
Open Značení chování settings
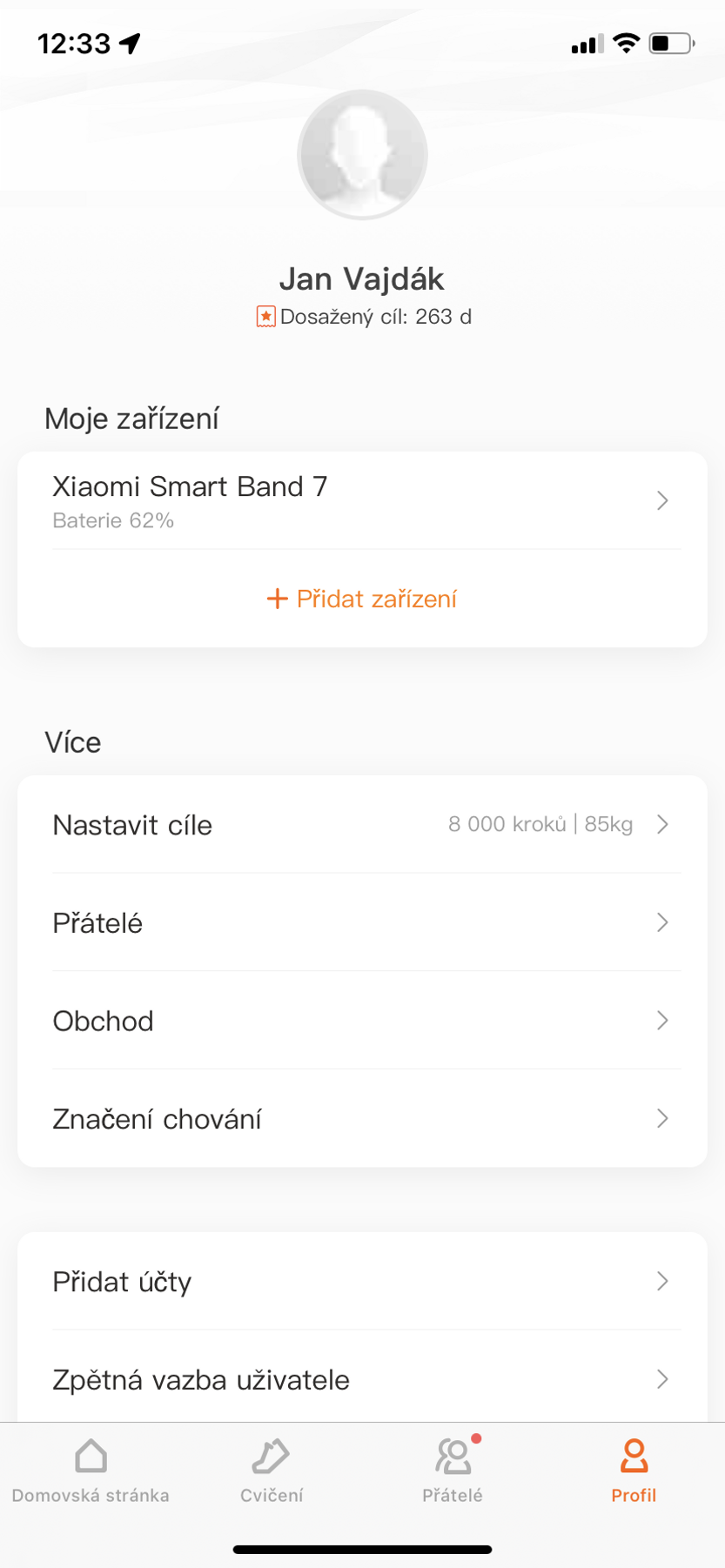(362, 1118)
